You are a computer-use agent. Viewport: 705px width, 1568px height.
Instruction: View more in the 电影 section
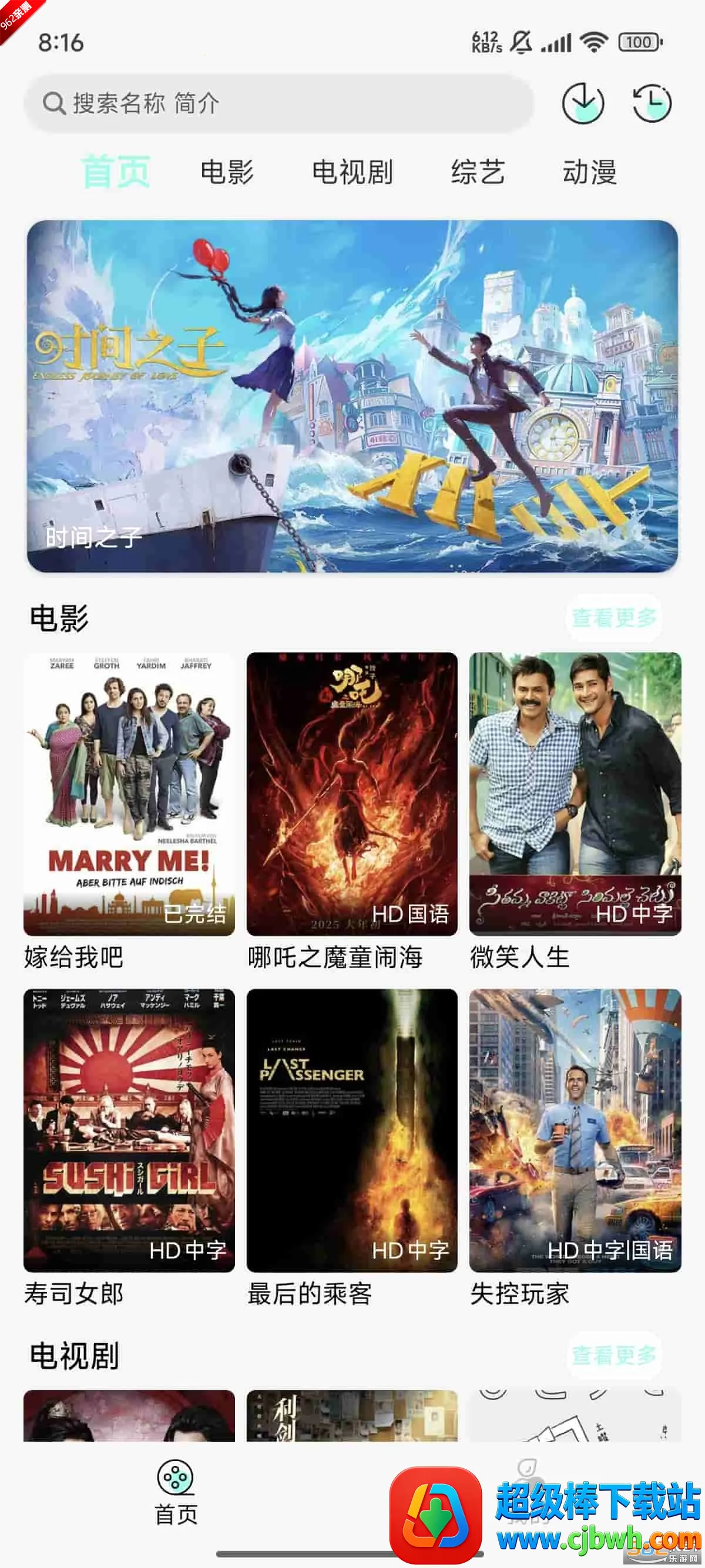614,618
